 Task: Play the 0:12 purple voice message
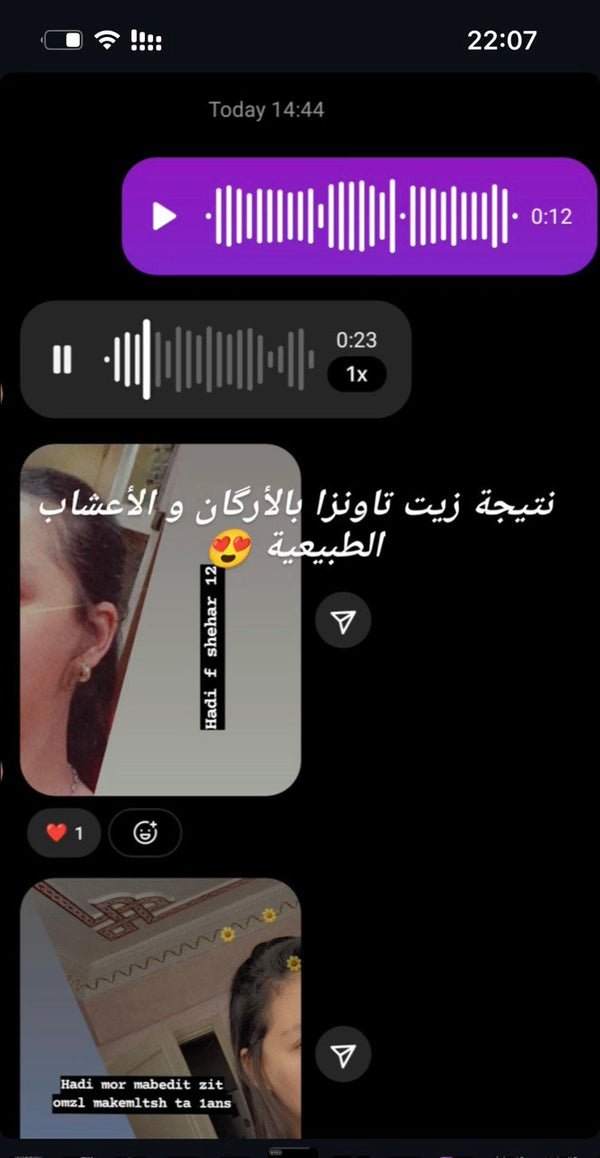164,216
